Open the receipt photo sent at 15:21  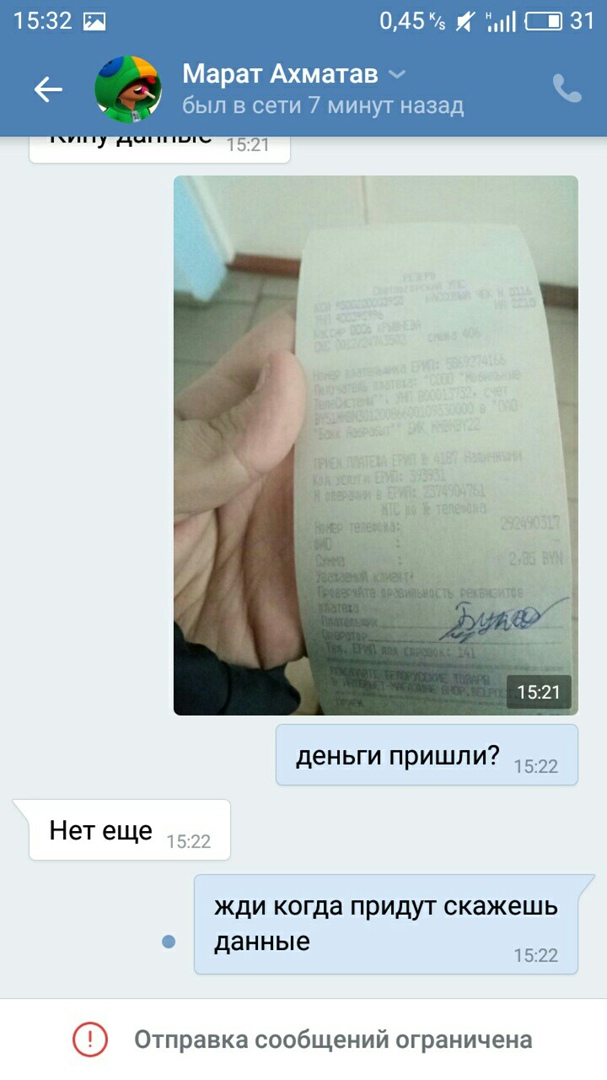point(375,445)
